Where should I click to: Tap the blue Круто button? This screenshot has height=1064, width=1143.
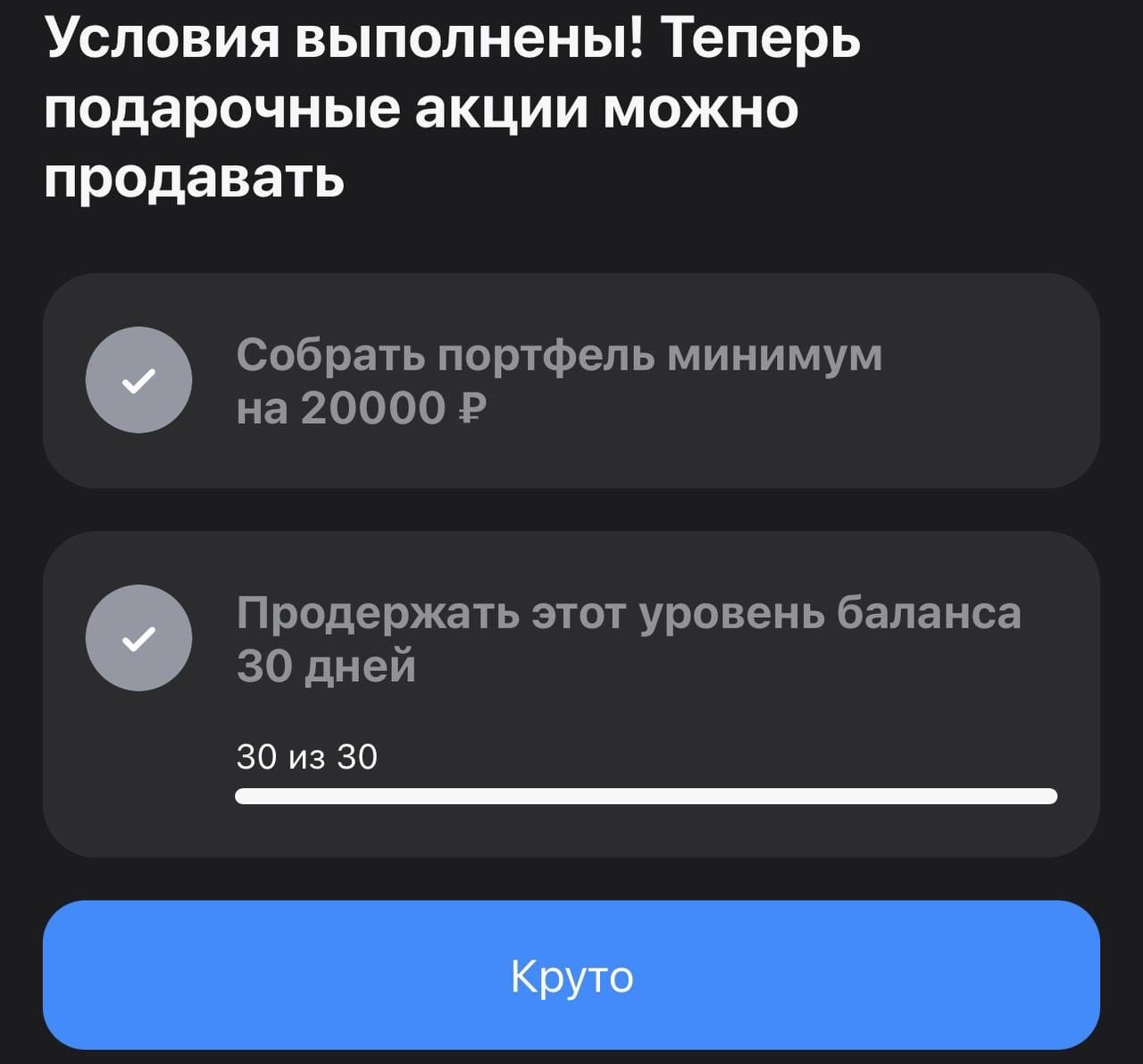pos(571,975)
